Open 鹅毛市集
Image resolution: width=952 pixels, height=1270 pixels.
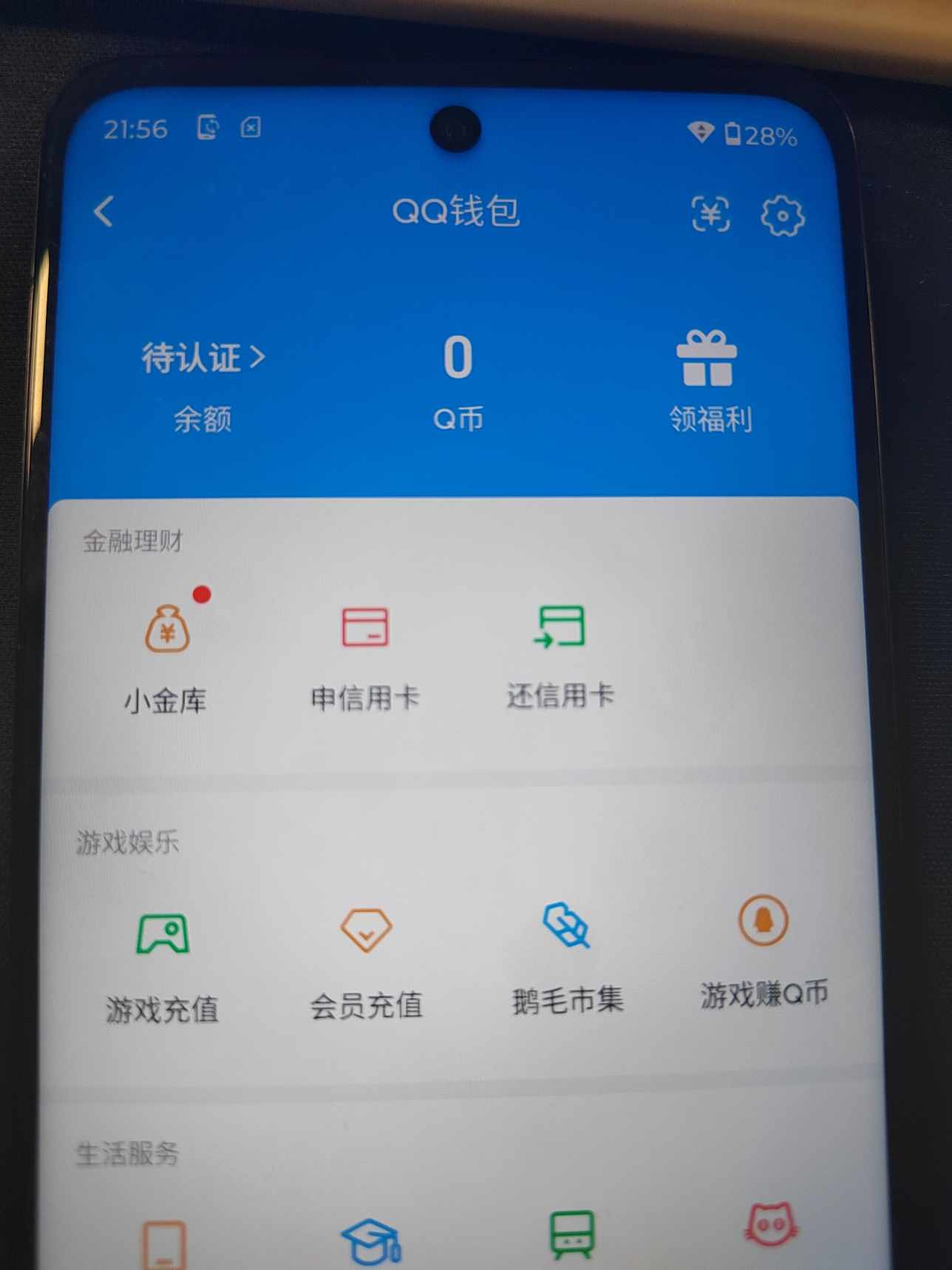[x=567, y=957]
